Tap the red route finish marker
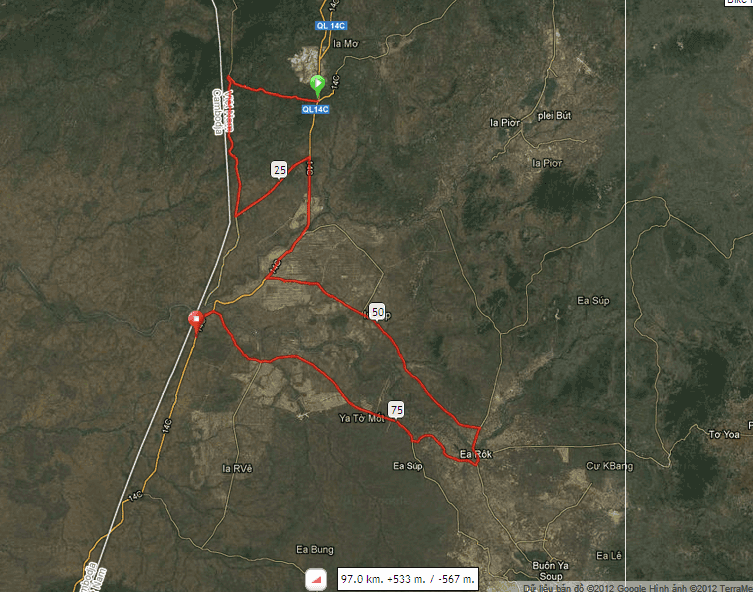The height and width of the screenshot is (592, 753). (x=197, y=319)
